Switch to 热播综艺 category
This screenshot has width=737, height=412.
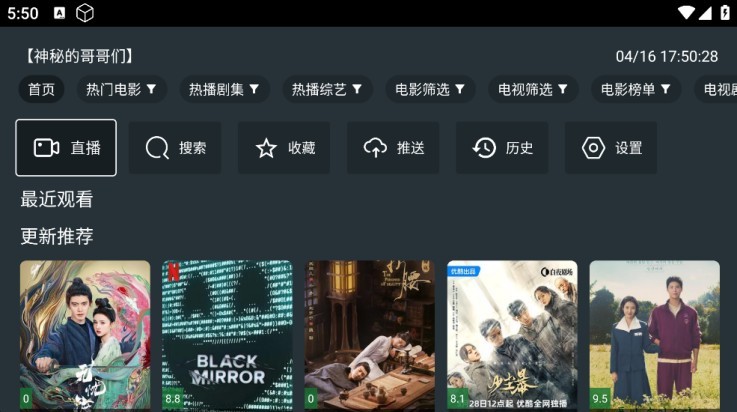[x=327, y=89]
